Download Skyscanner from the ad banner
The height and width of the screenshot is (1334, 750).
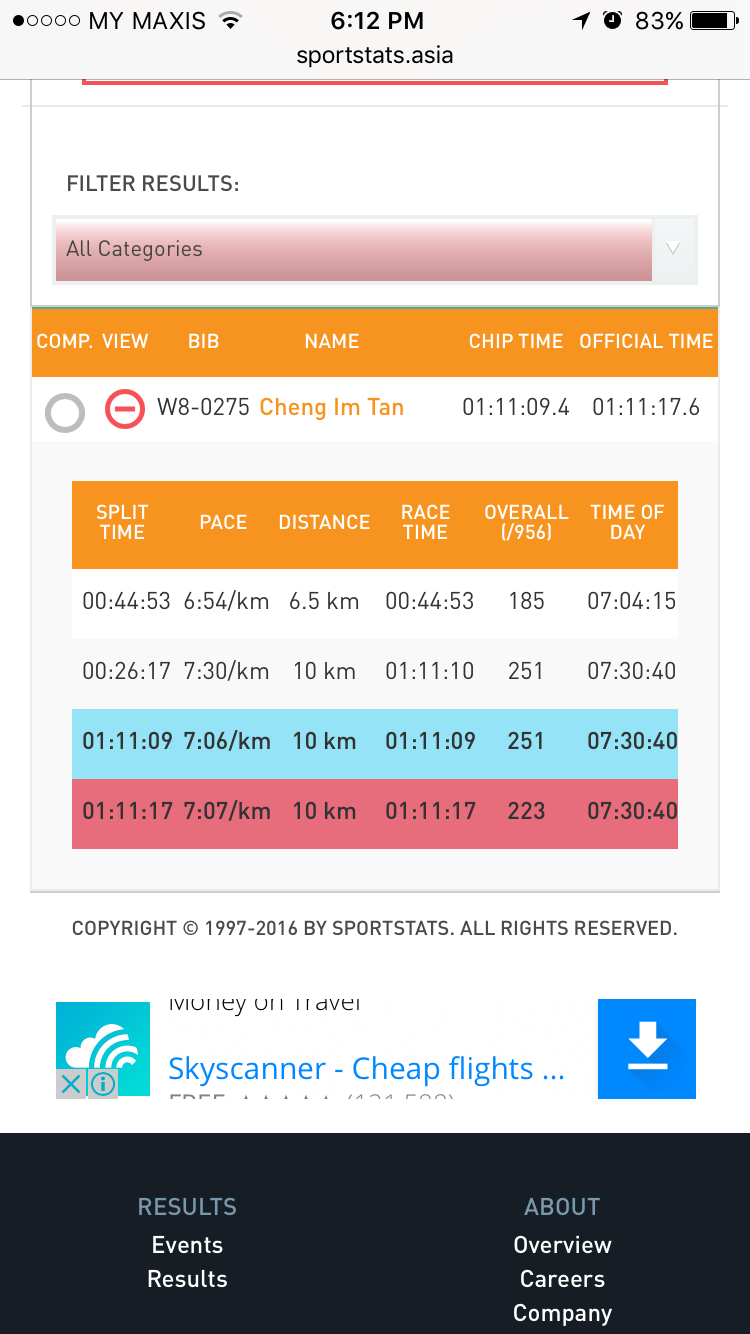[647, 1048]
